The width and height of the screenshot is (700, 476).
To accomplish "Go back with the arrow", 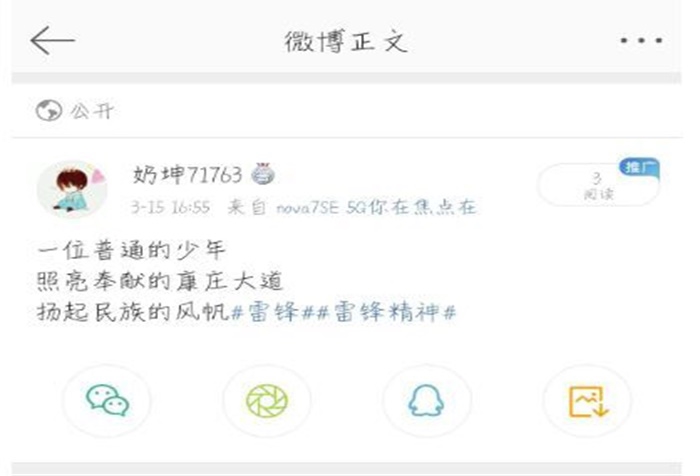I will tap(52, 40).
